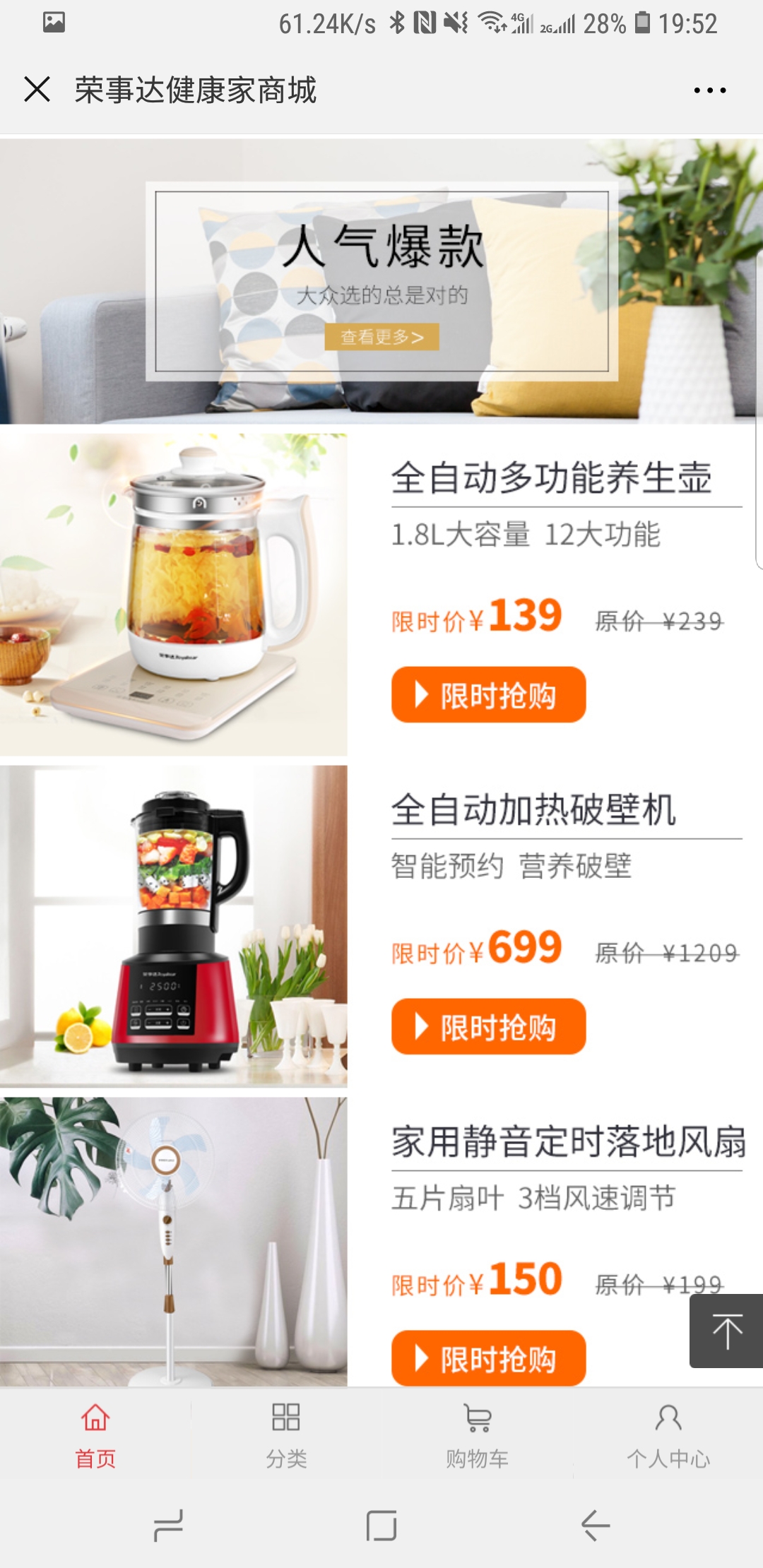Viewport: 763px width, 1568px height.
Task: Tap 限时抢购 for the 落地风扇 at ¥150
Action: [x=489, y=1358]
